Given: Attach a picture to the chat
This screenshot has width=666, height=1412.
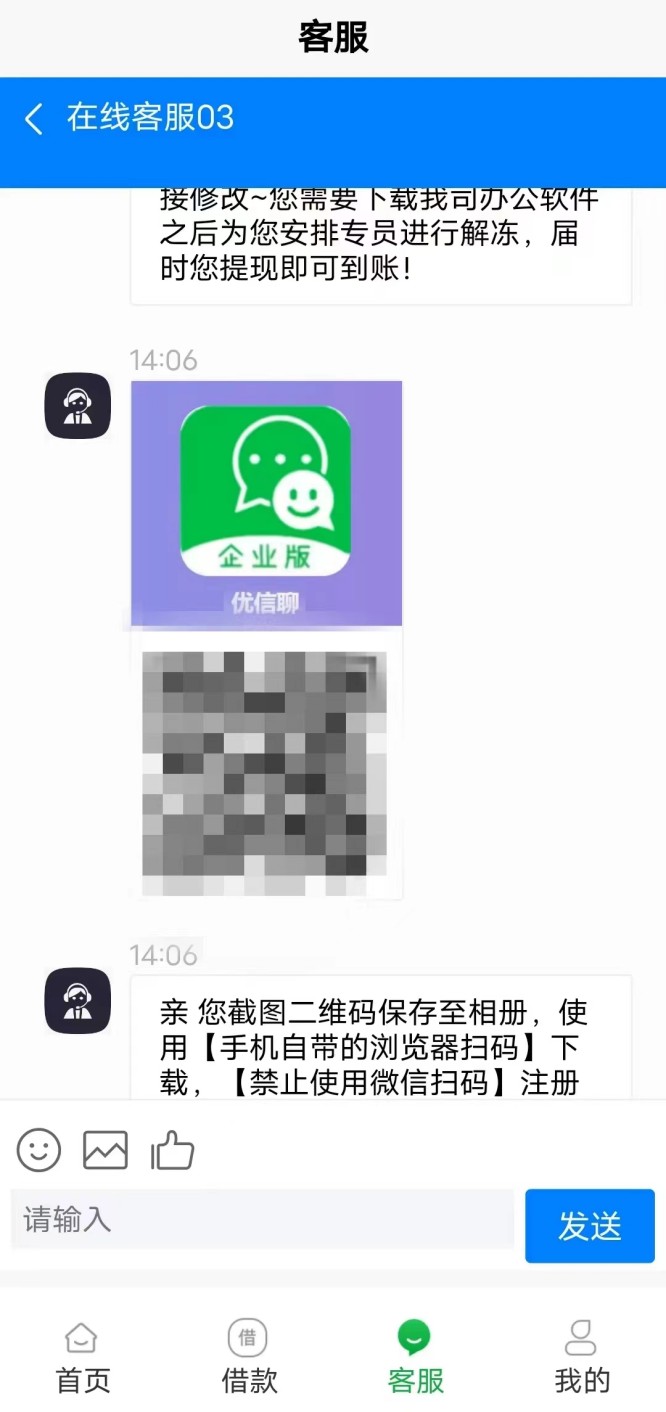Looking at the screenshot, I should coord(105,1150).
